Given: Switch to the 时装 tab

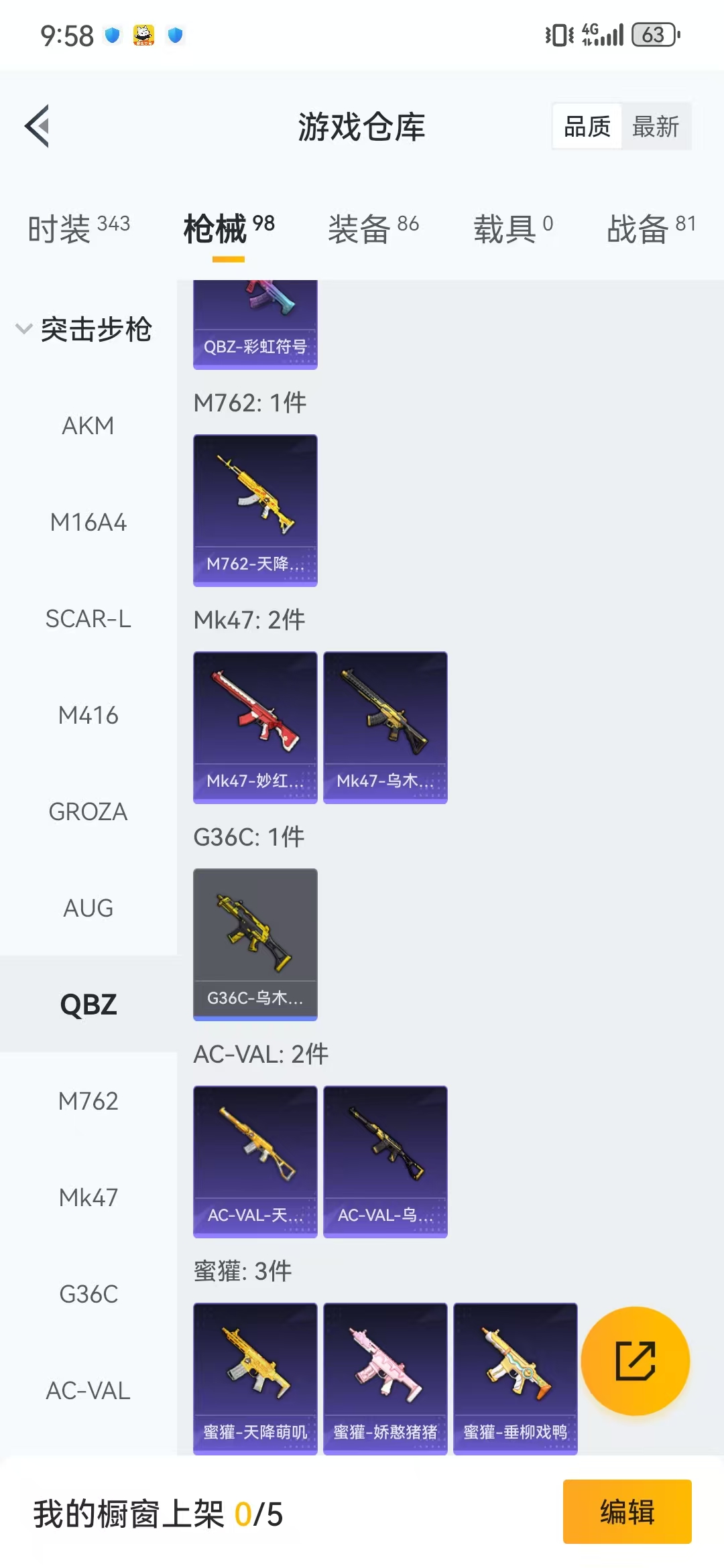Looking at the screenshot, I should [78, 229].
